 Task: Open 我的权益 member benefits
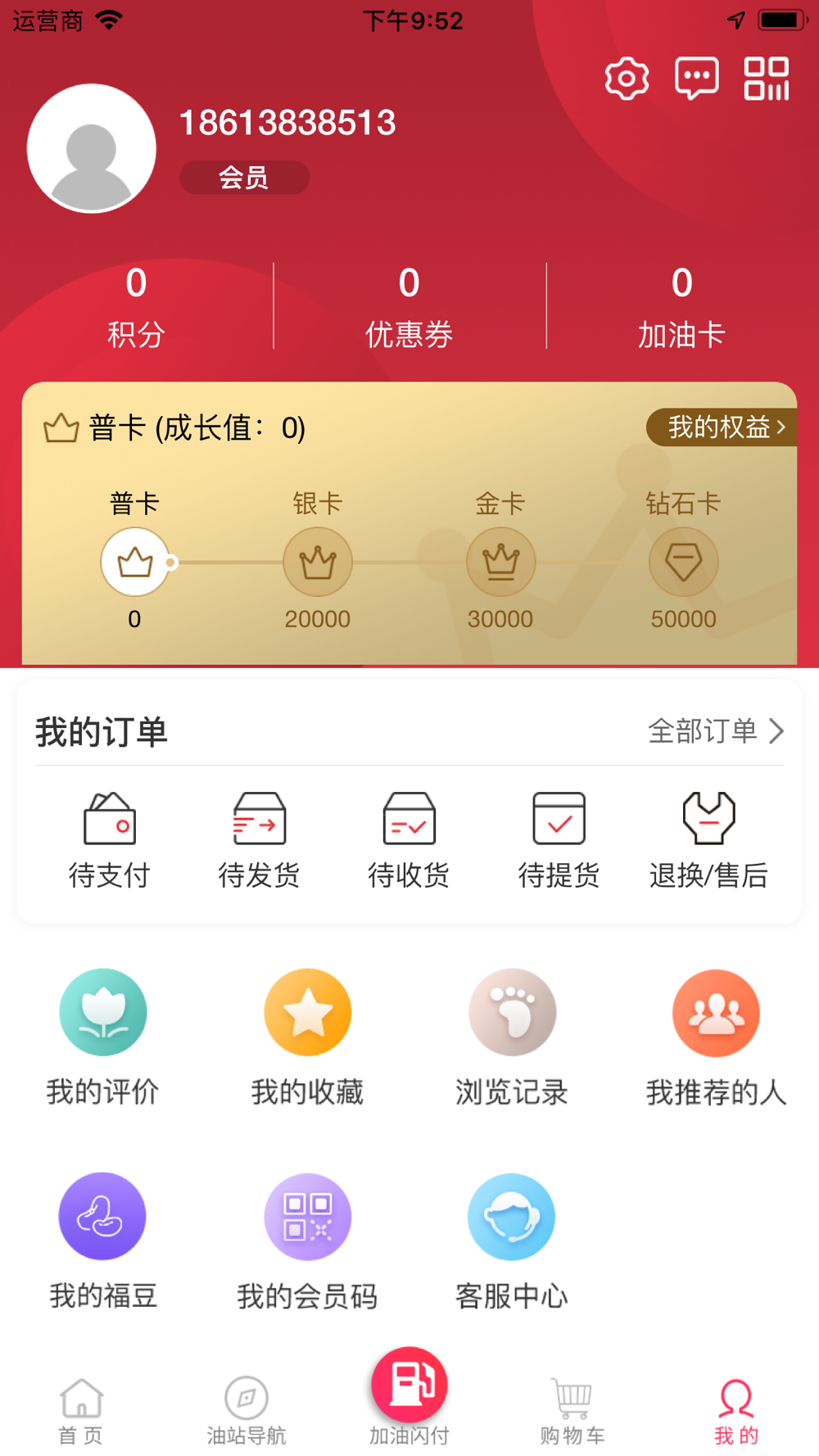[x=724, y=427]
